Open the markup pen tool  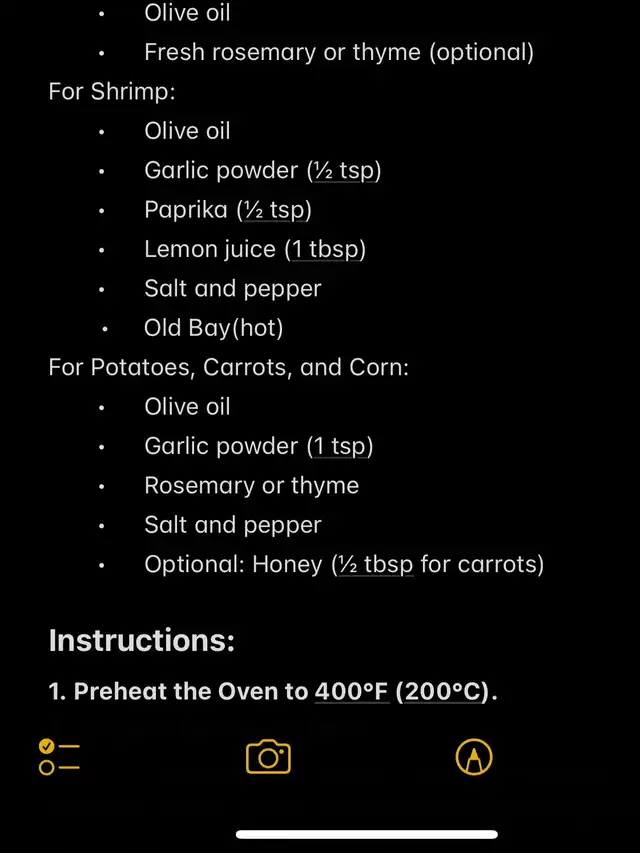click(x=474, y=758)
